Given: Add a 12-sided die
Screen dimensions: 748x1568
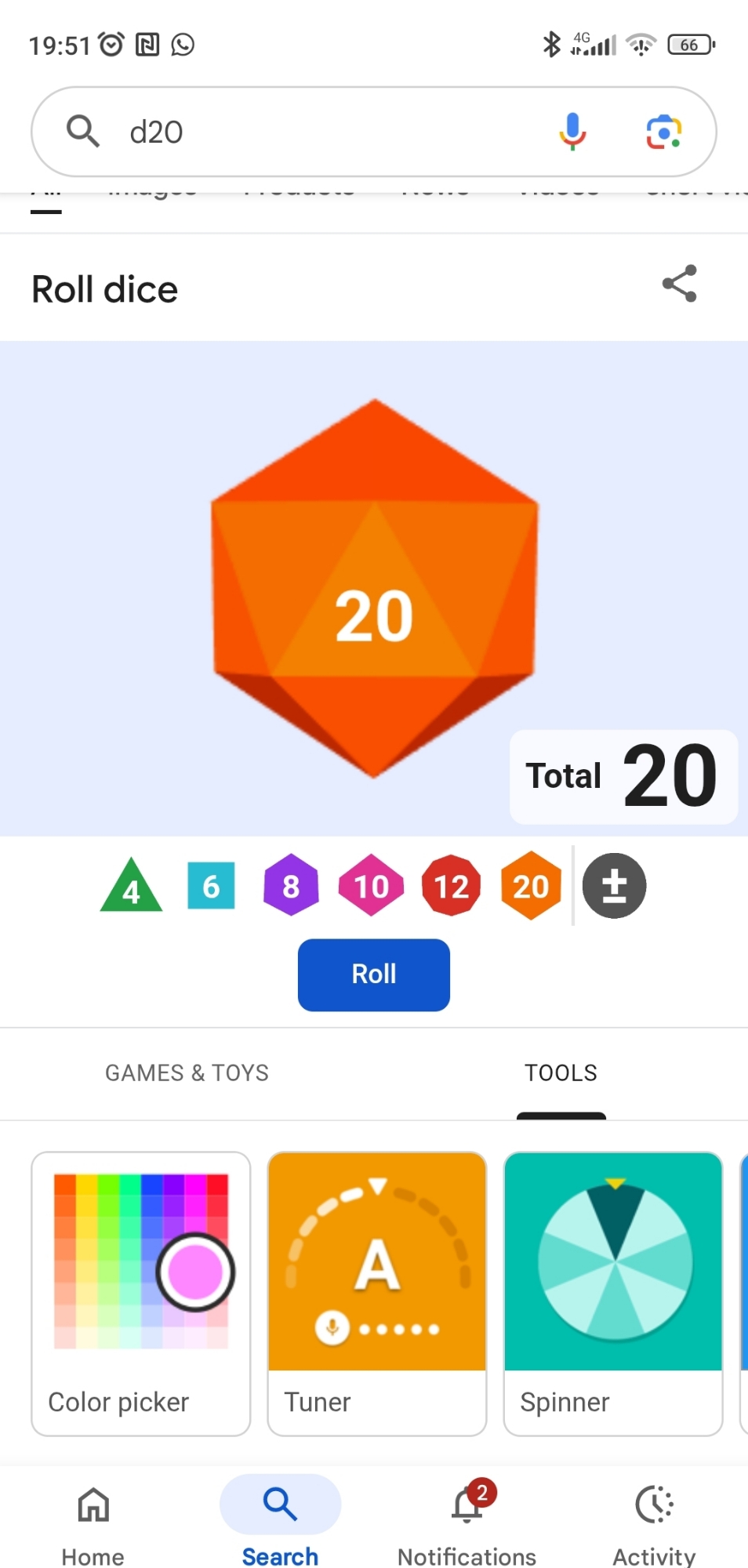Looking at the screenshot, I should pos(451,887).
